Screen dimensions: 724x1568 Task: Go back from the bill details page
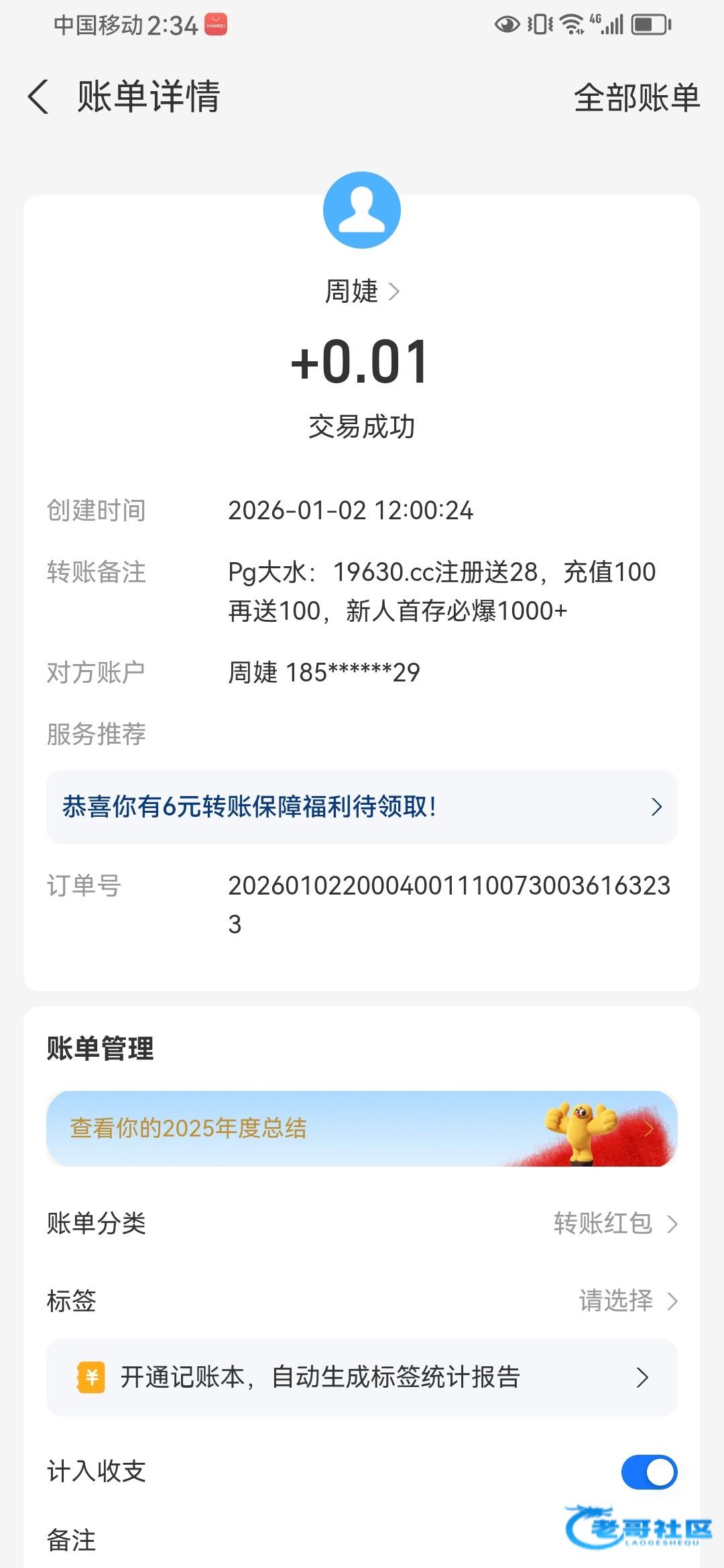coord(39,96)
